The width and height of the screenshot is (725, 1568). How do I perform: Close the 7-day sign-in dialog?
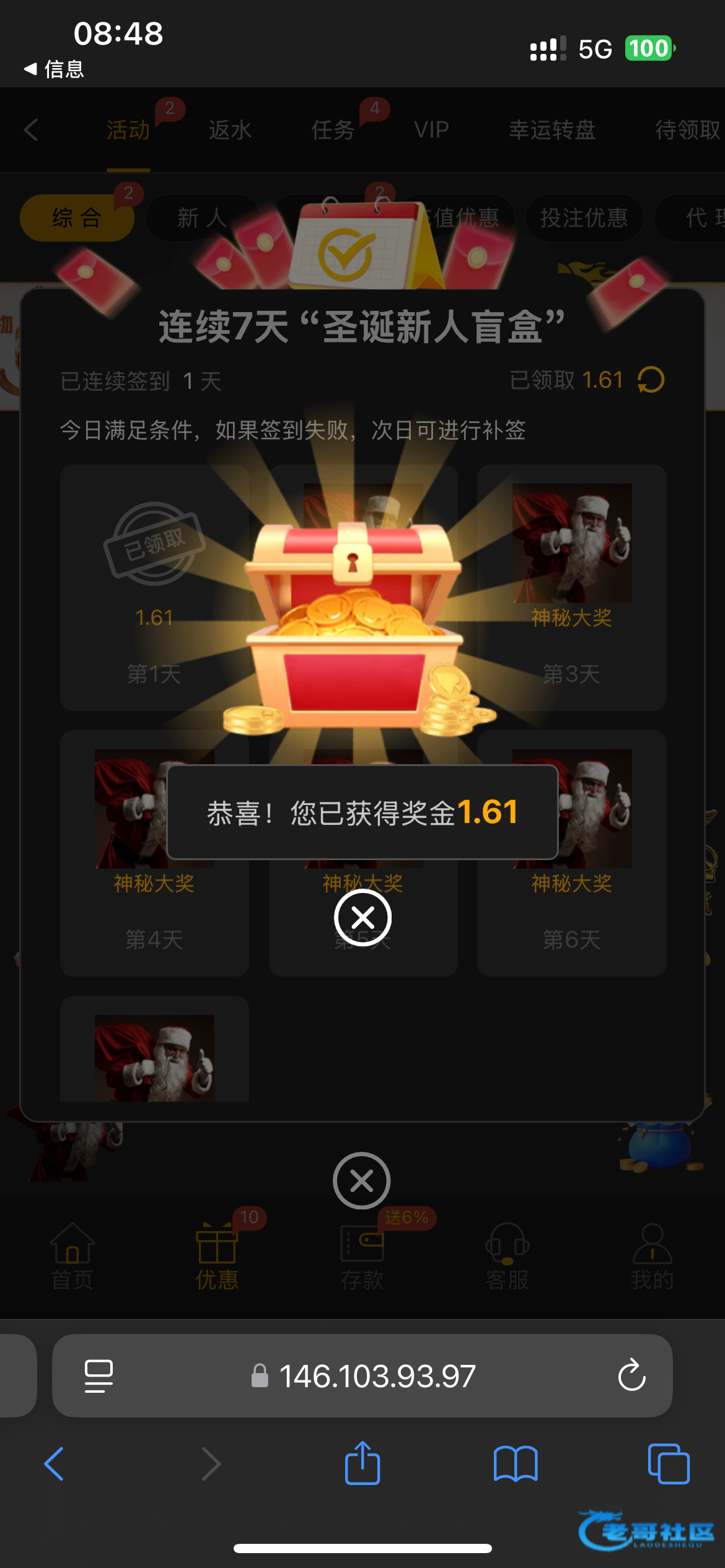point(361,1180)
